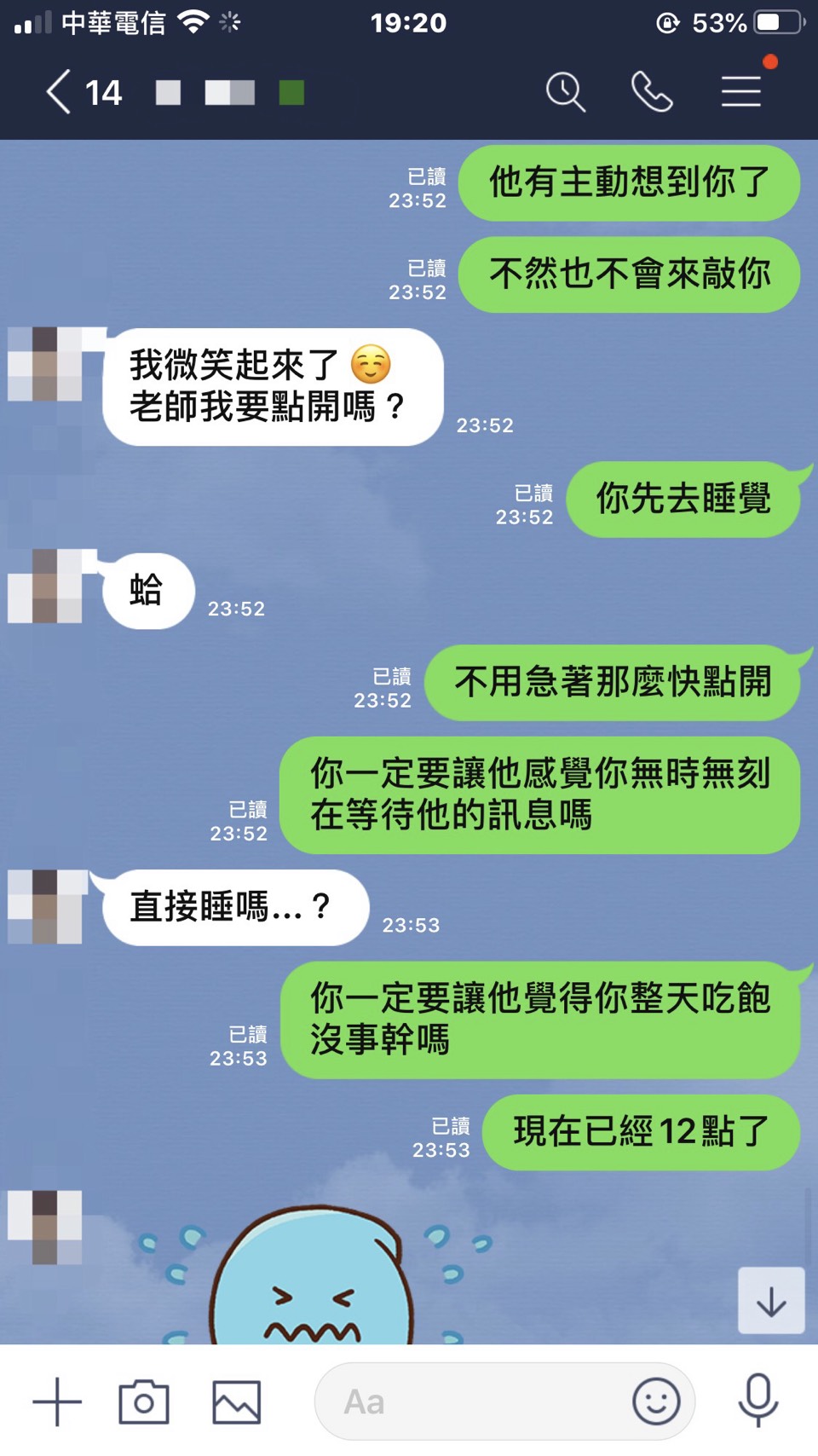
Task: Jump to the latest message
Action: coord(771,1301)
